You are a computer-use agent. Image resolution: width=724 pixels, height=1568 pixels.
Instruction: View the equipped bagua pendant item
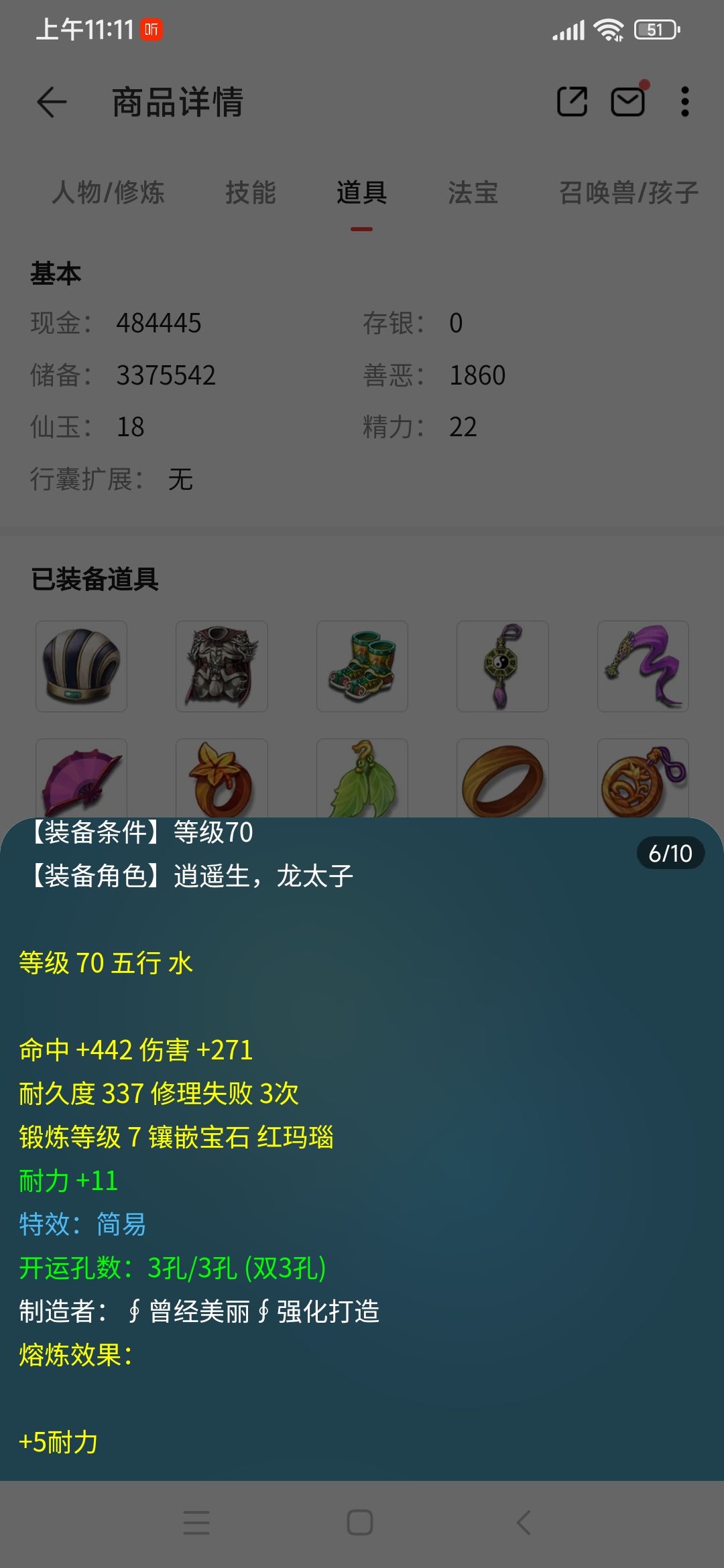[x=503, y=666]
